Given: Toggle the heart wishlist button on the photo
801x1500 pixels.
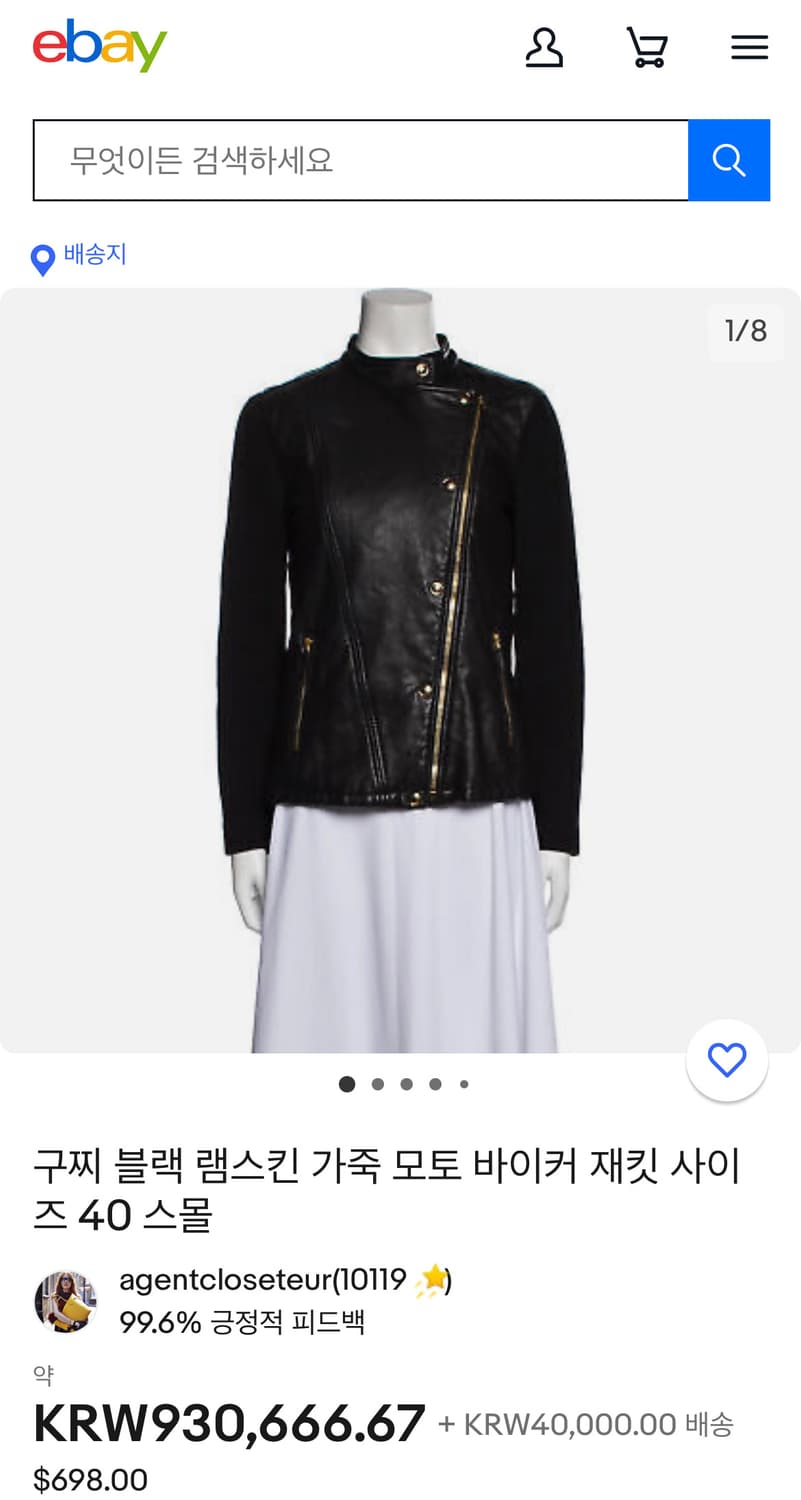Looking at the screenshot, I should click(727, 1061).
